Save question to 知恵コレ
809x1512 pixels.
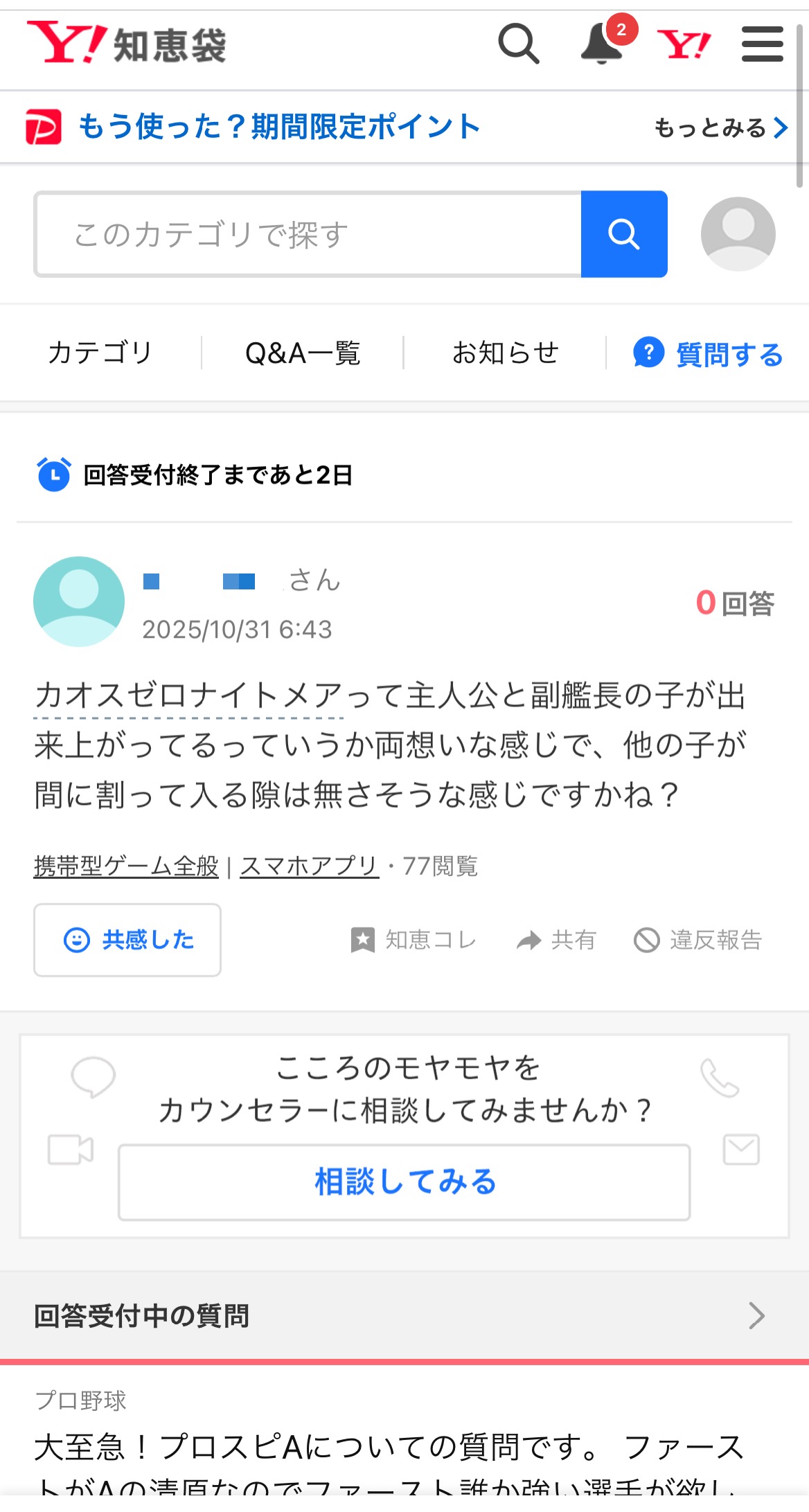tap(414, 940)
